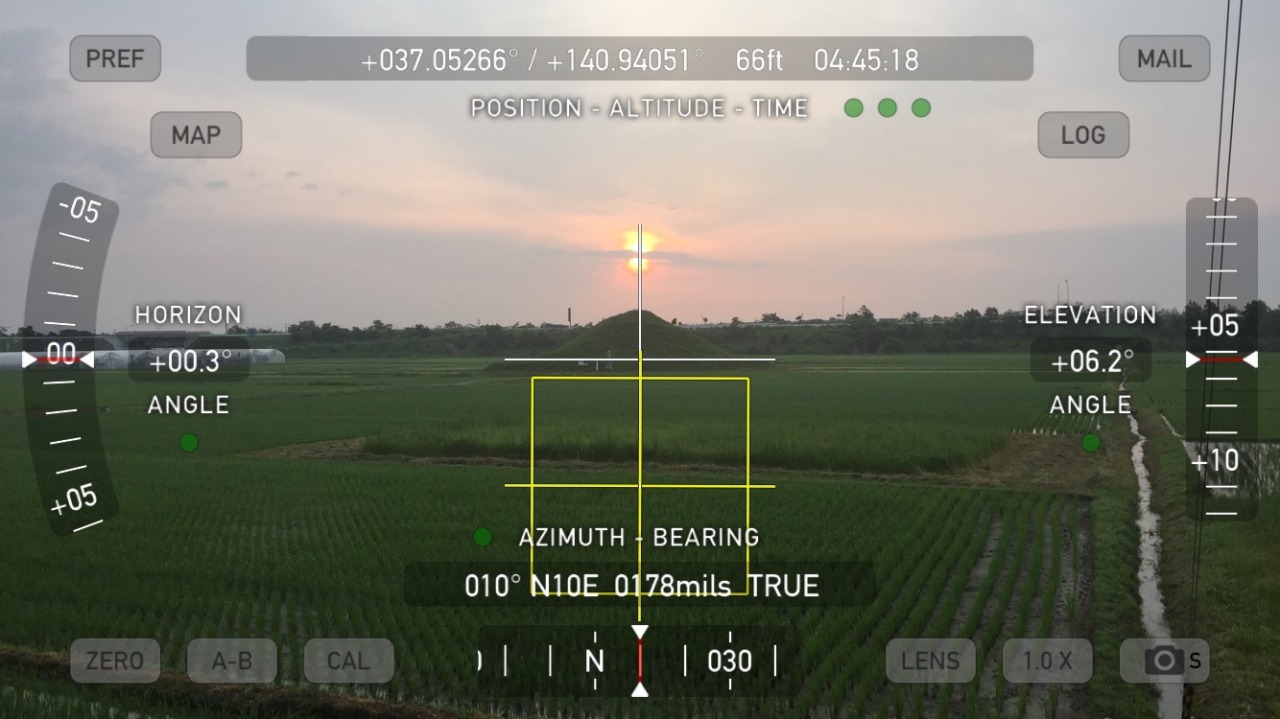
Task: Tap the MAIL button
Action: point(1164,58)
